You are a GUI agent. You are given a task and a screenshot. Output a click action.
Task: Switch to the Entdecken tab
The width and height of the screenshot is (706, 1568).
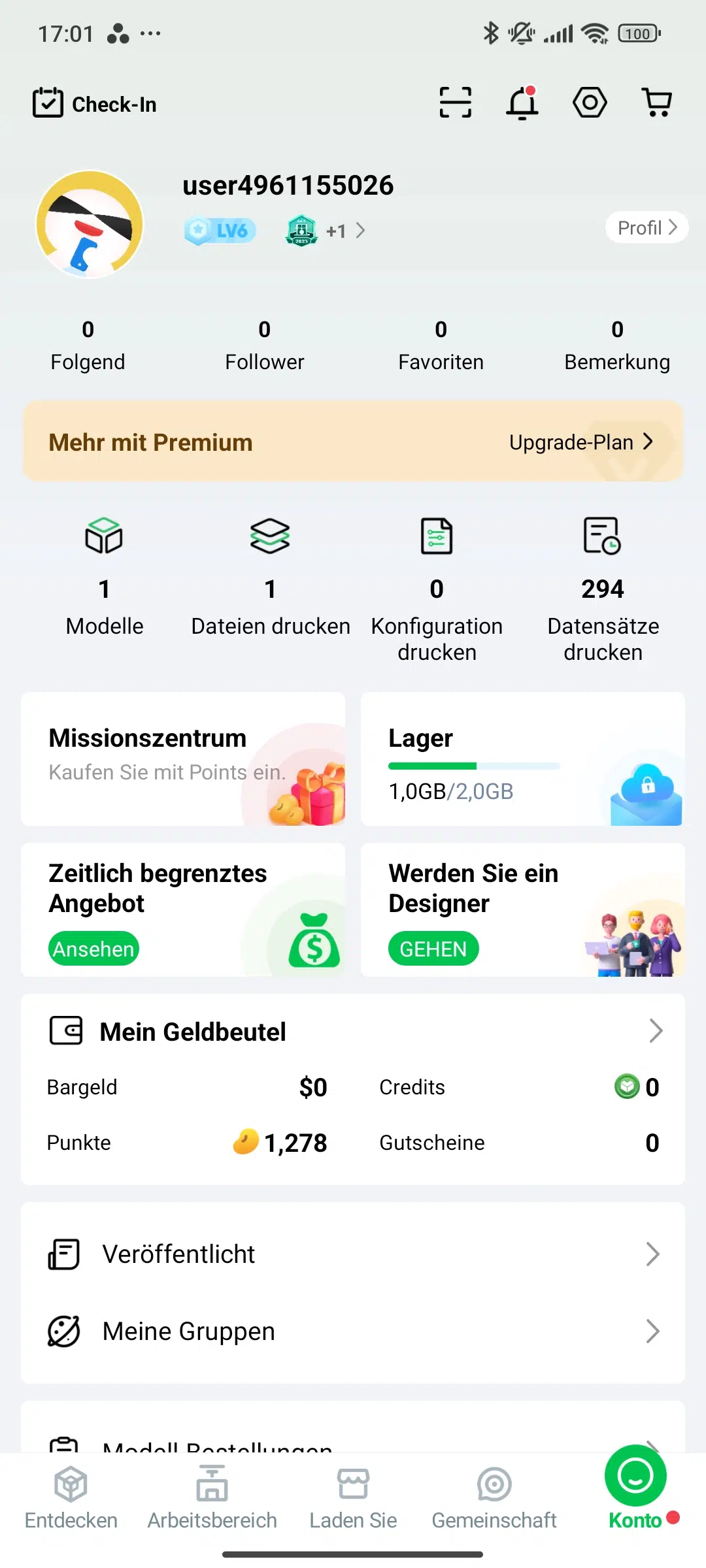pos(71,1496)
